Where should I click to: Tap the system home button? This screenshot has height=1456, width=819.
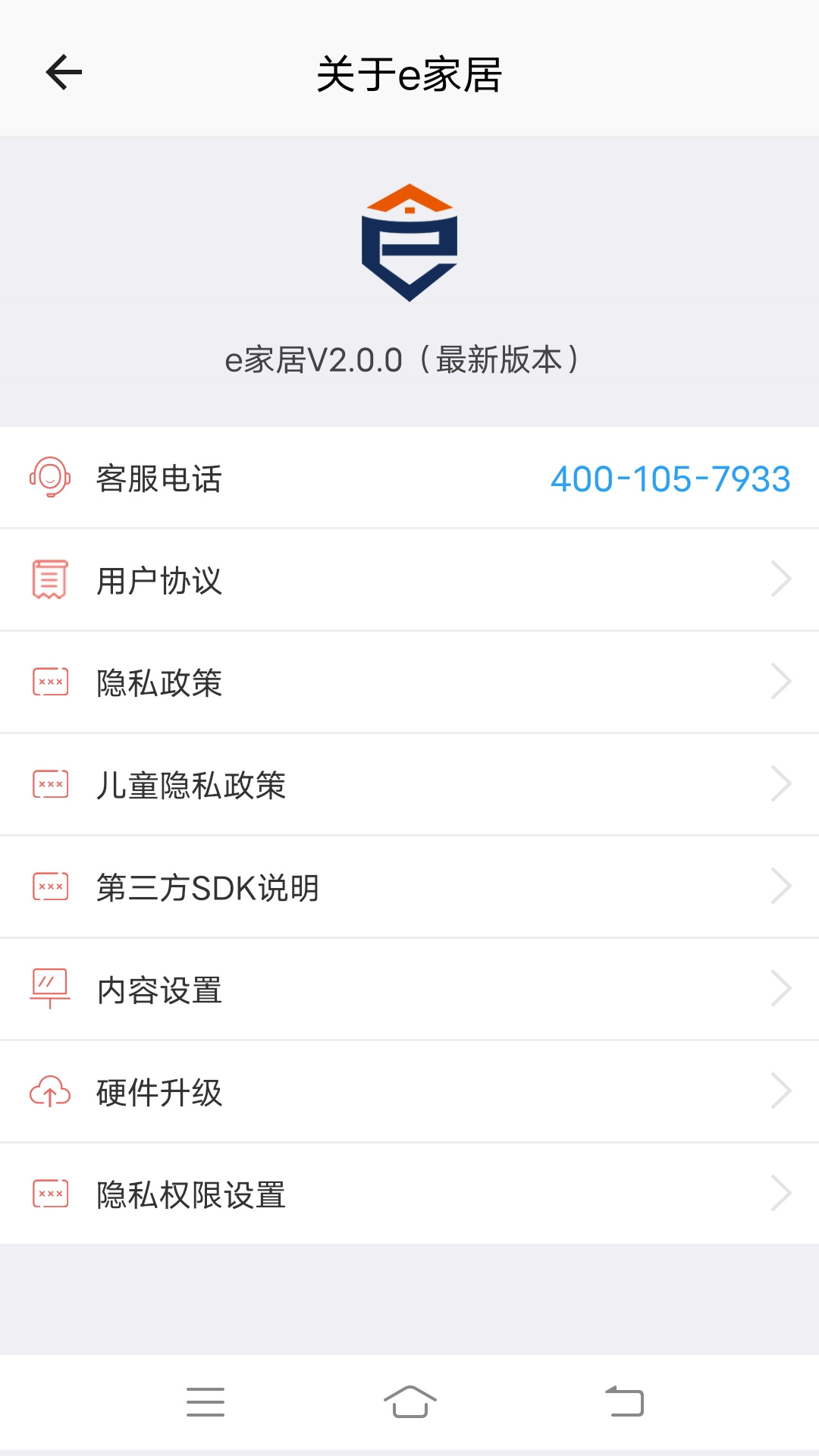(409, 1401)
